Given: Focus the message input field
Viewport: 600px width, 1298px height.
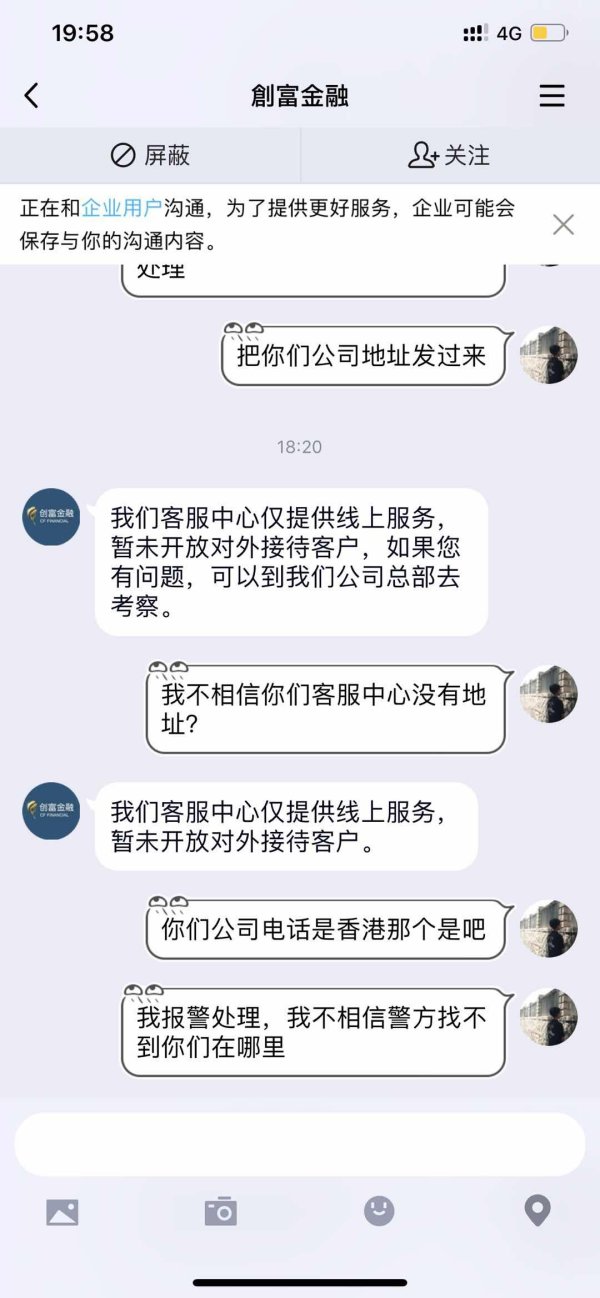Looking at the screenshot, I should 299,1144.
